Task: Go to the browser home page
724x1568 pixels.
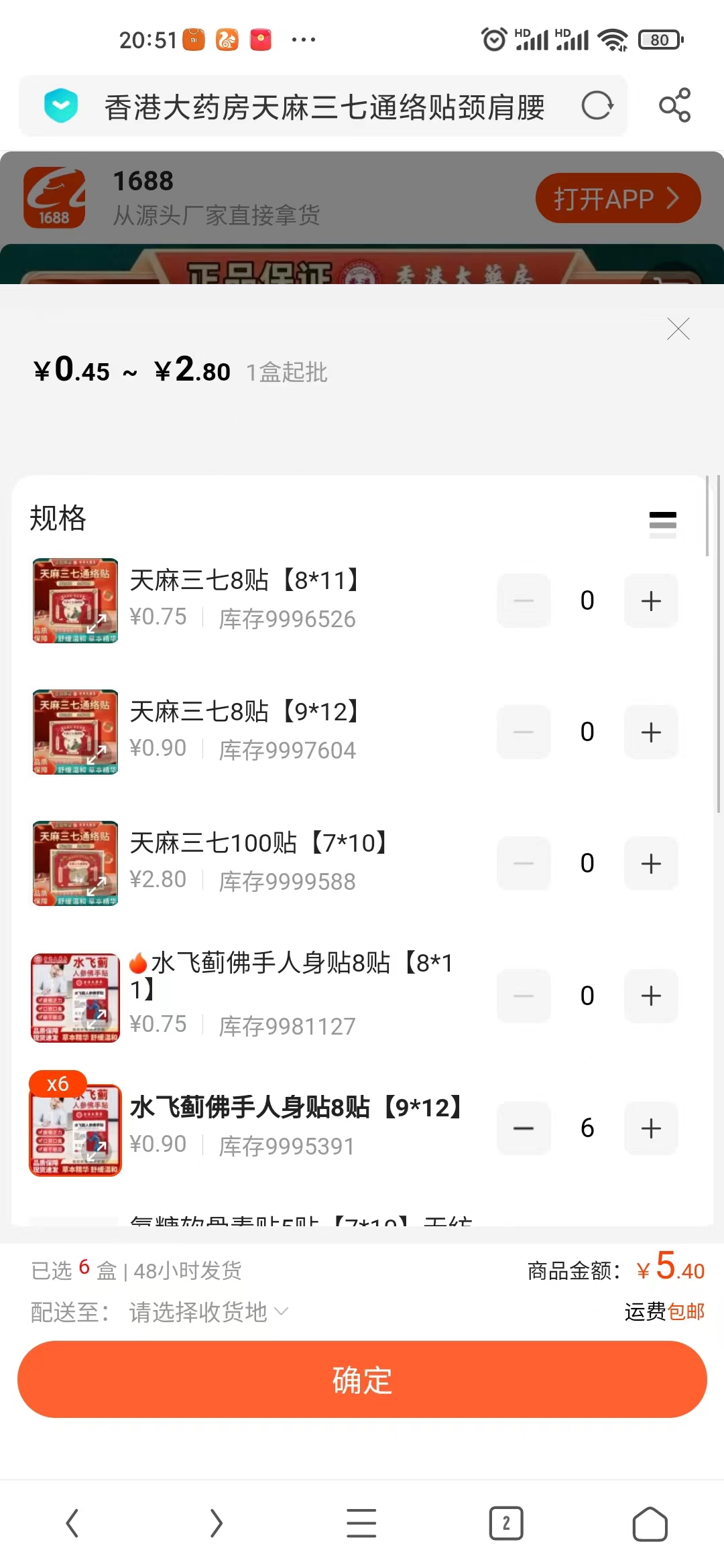Action: coord(650,1524)
